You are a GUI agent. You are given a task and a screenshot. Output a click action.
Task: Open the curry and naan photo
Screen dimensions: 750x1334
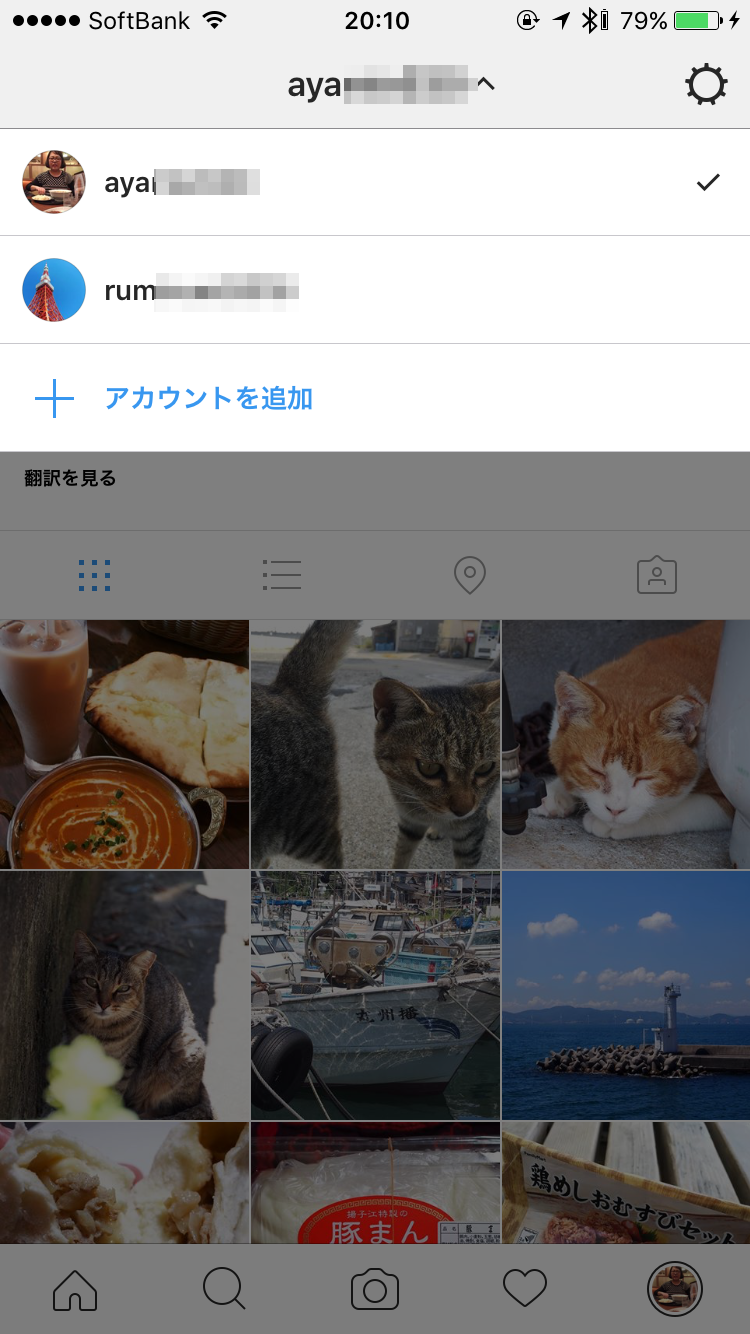(x=124, y=744)
